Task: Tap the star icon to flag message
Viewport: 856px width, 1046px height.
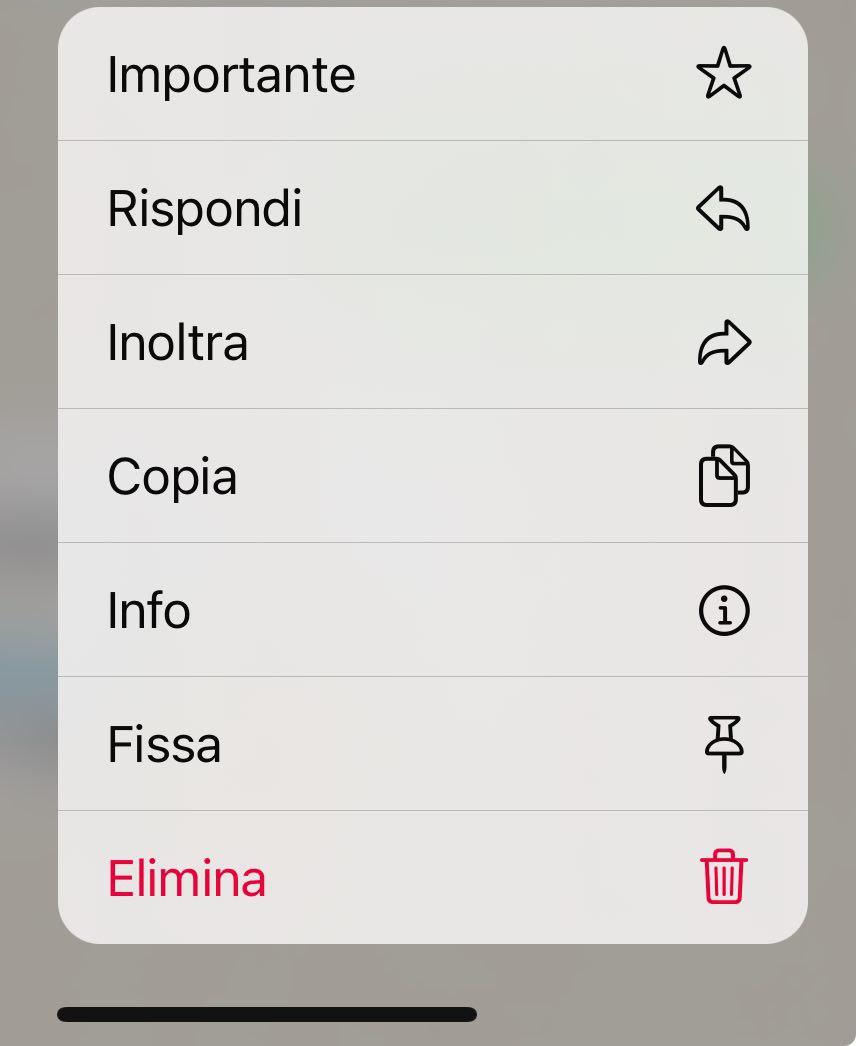Action: 724,73
